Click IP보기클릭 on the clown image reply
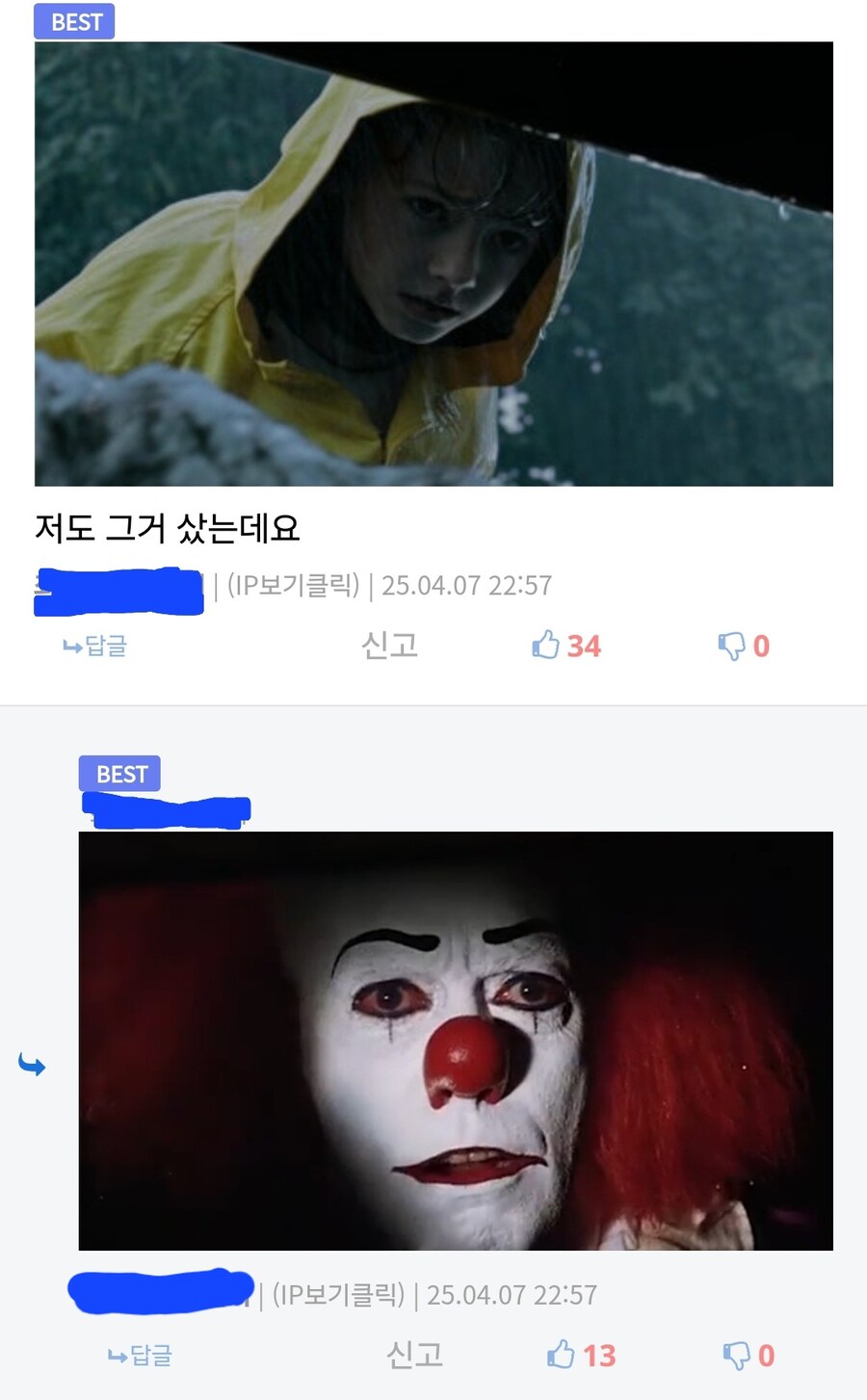The image size is (867, 1400). point(338,1294)
